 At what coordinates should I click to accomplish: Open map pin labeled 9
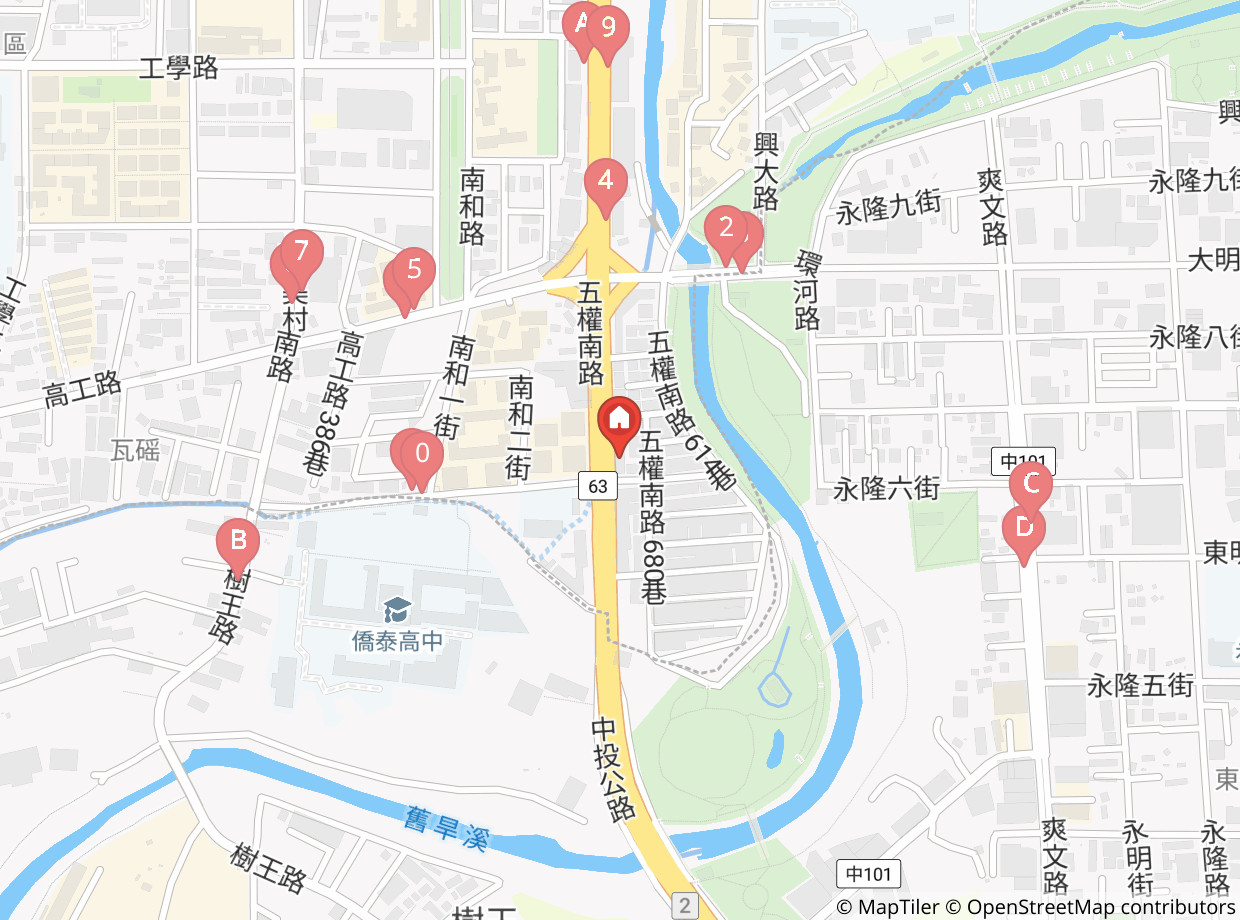[x=608, y=29]
